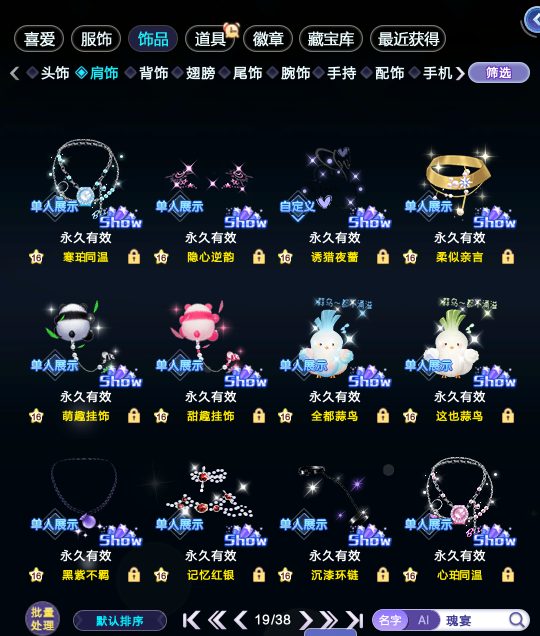Select the 徽章 tab
This screenshot has width=540, height=636.
tap(268, 39)
